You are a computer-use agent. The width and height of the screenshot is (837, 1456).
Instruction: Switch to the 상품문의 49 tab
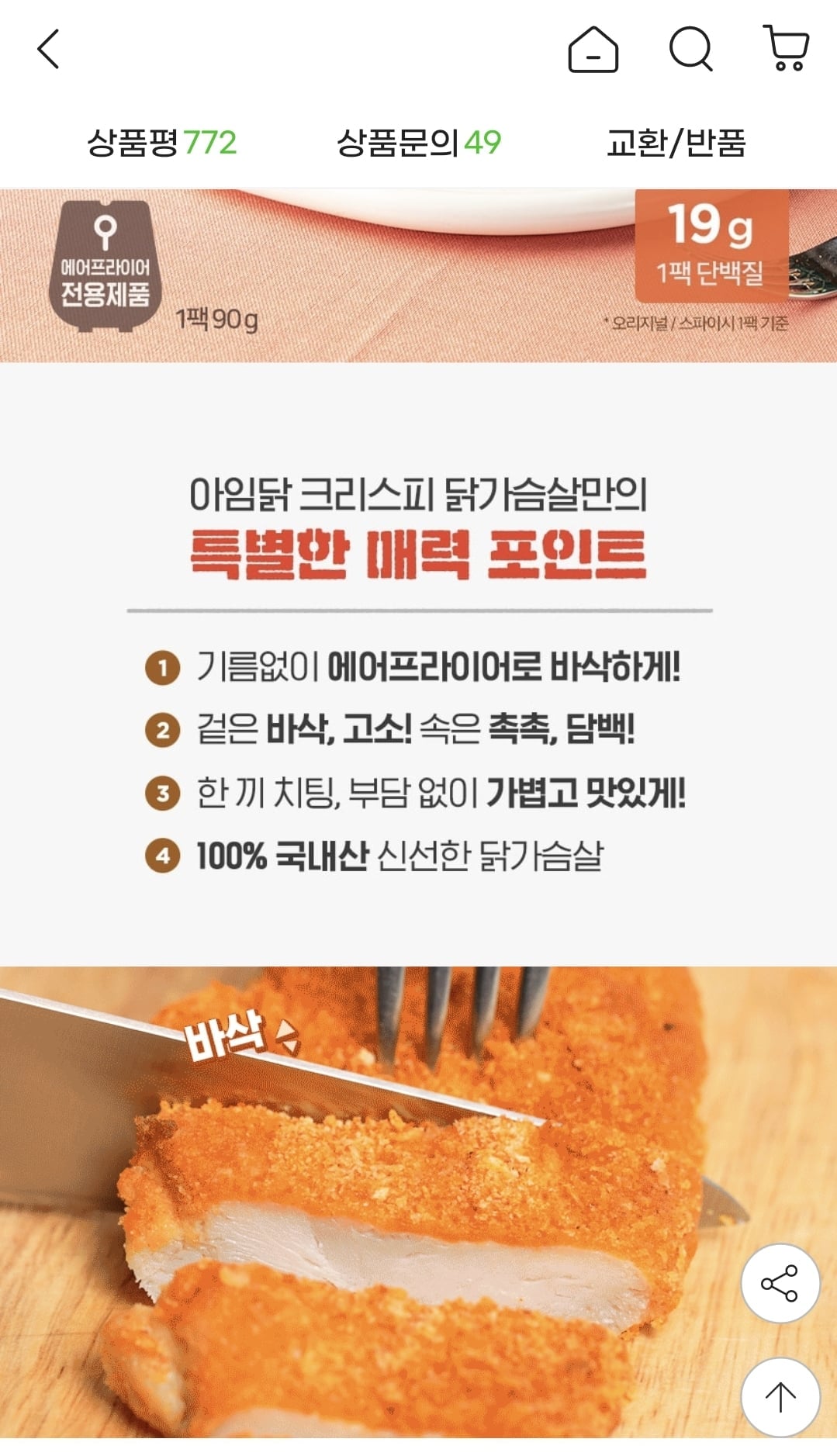pyautogui.click(x=419, y=143)
